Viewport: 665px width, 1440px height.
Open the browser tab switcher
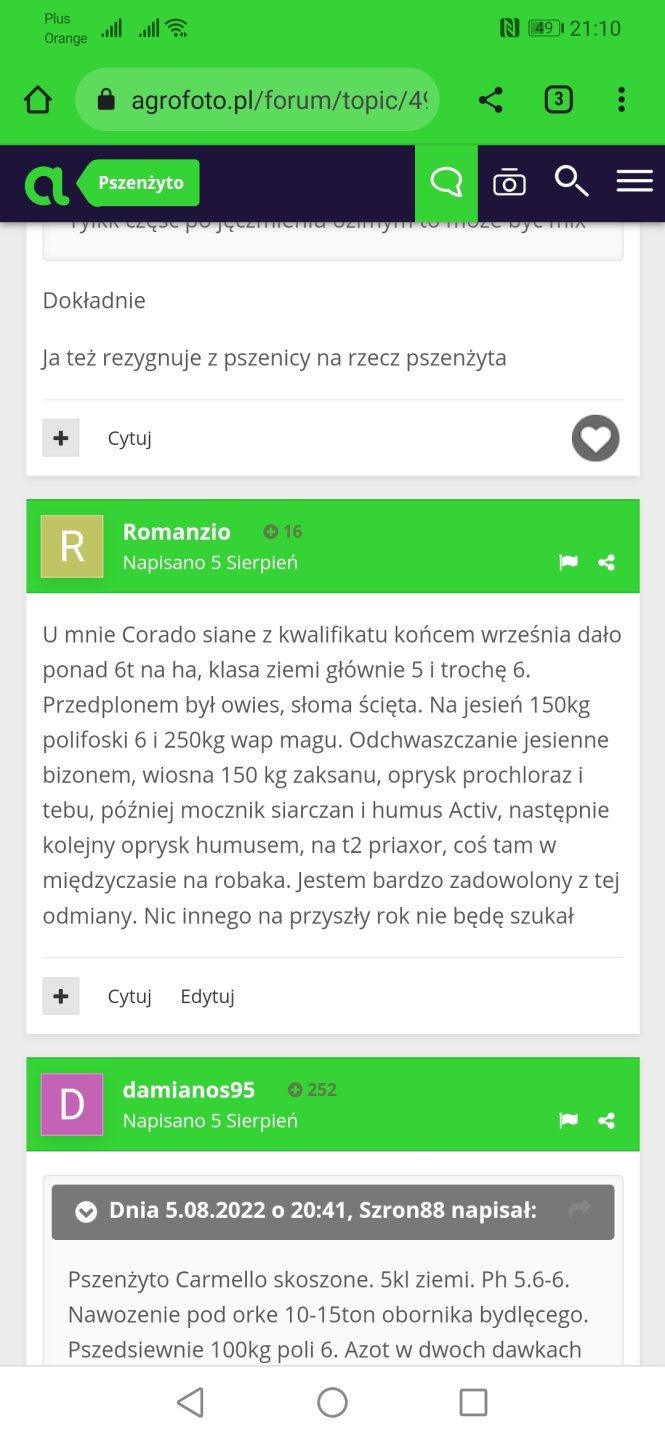point(558,100)
